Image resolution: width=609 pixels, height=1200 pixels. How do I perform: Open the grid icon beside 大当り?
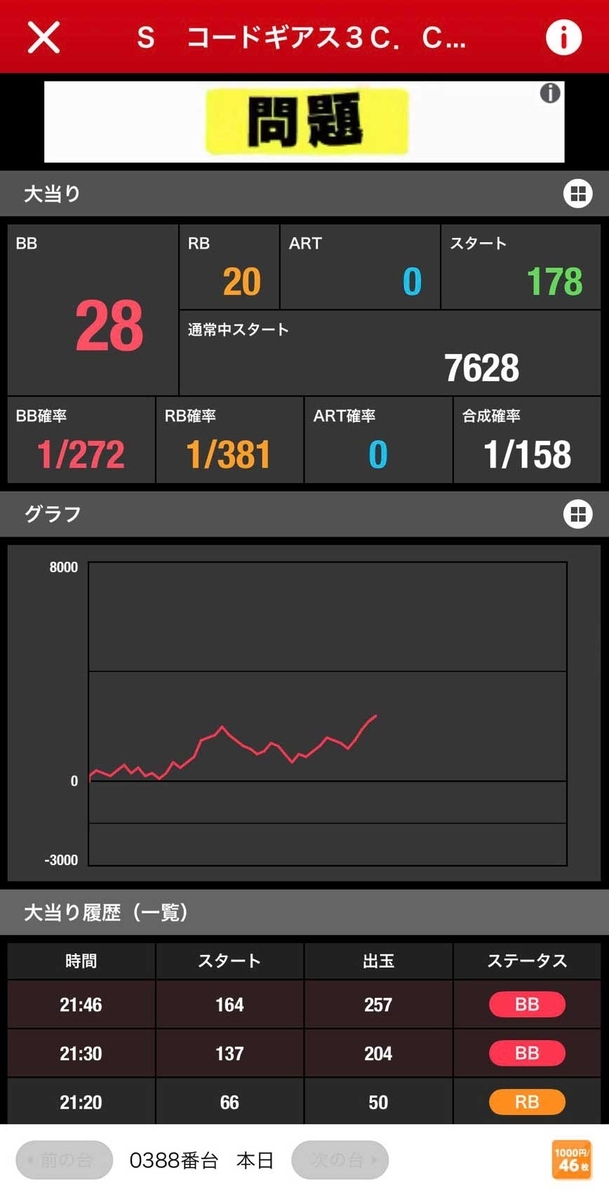[577, 194]
